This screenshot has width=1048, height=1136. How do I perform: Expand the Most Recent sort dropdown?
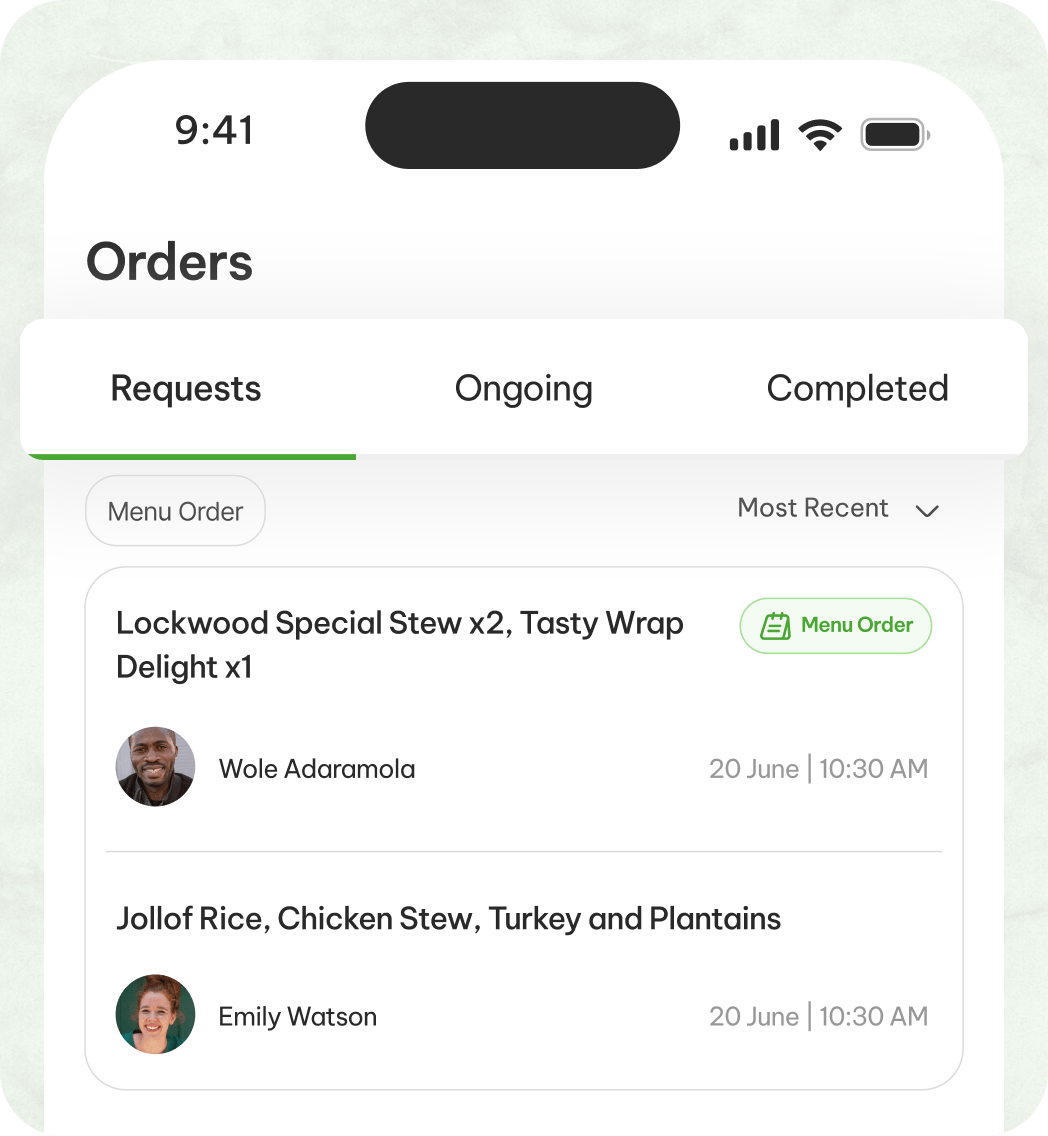(x=838, y=509)
